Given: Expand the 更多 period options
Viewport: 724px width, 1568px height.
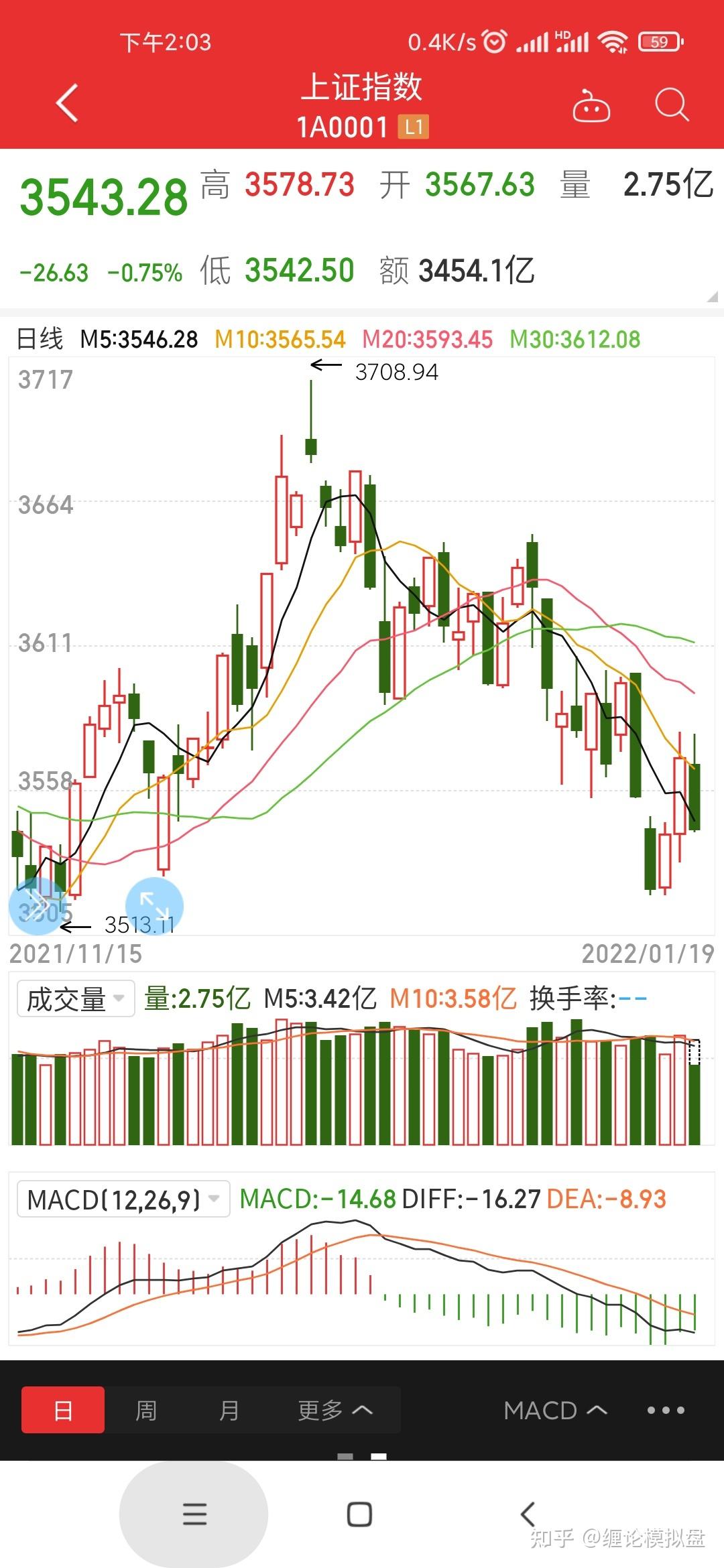Looking at the screenshot, I should [335, 1411].
